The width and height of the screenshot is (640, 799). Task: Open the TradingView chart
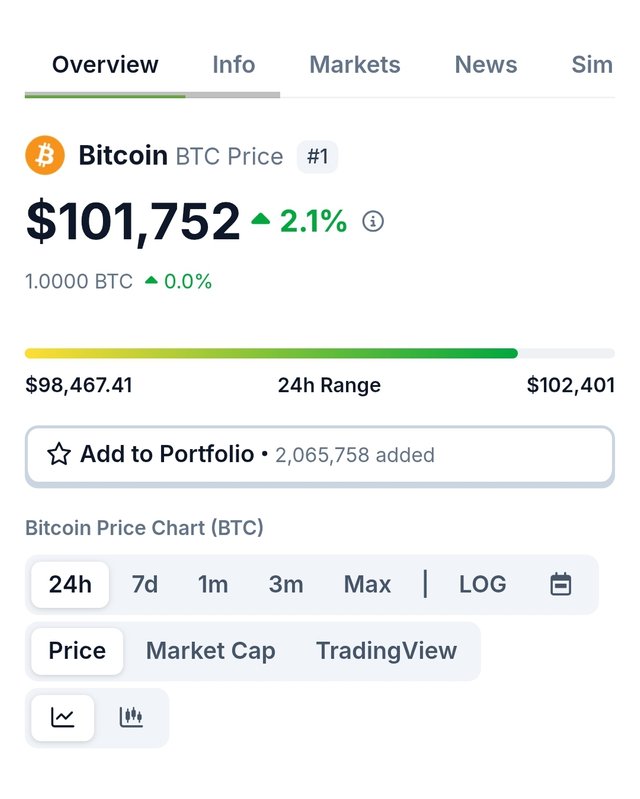pos(386,651)
